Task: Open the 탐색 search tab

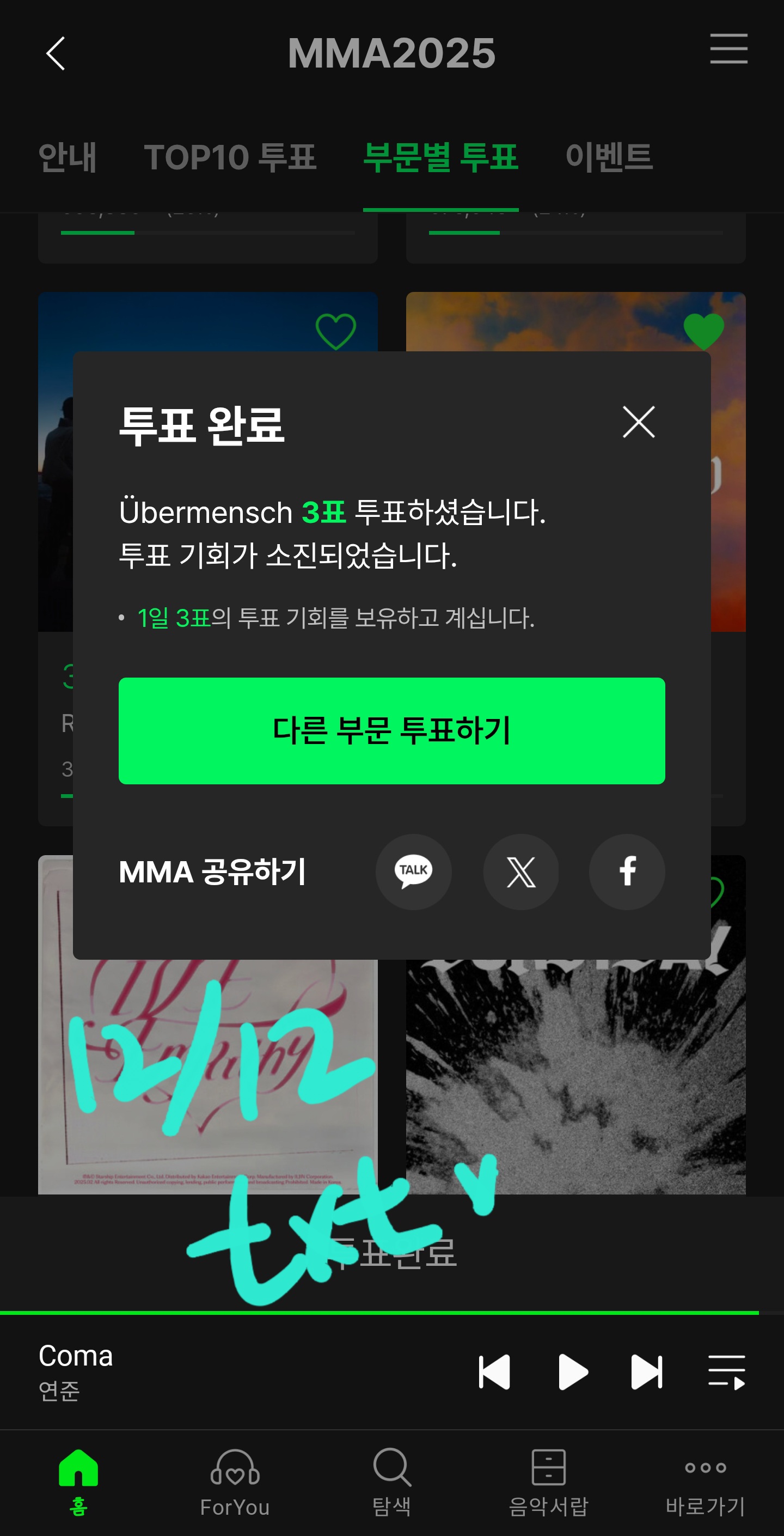Action: 391,1481
